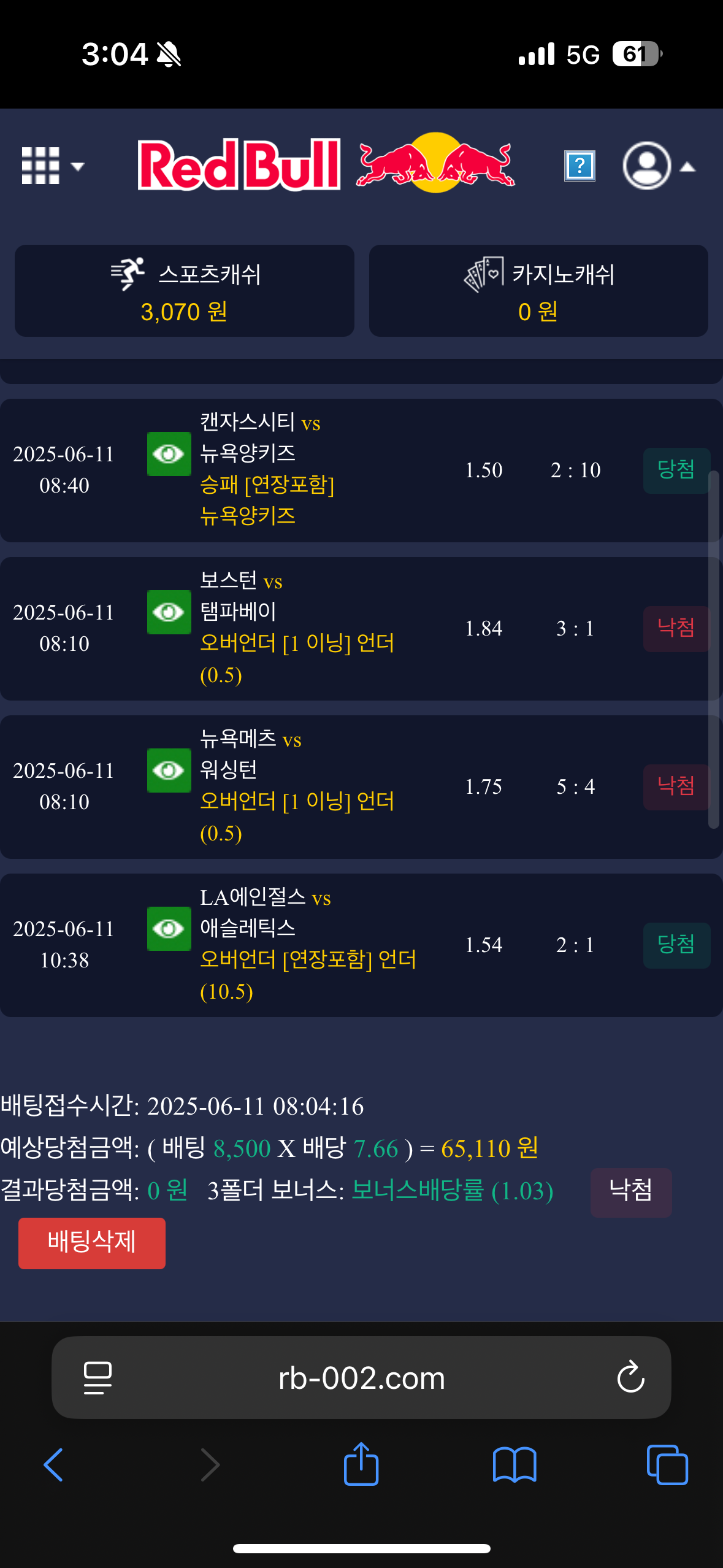723x1568 pixels.
Task: Open the page format menu in address bar
Action: [x=98, y=1378]
